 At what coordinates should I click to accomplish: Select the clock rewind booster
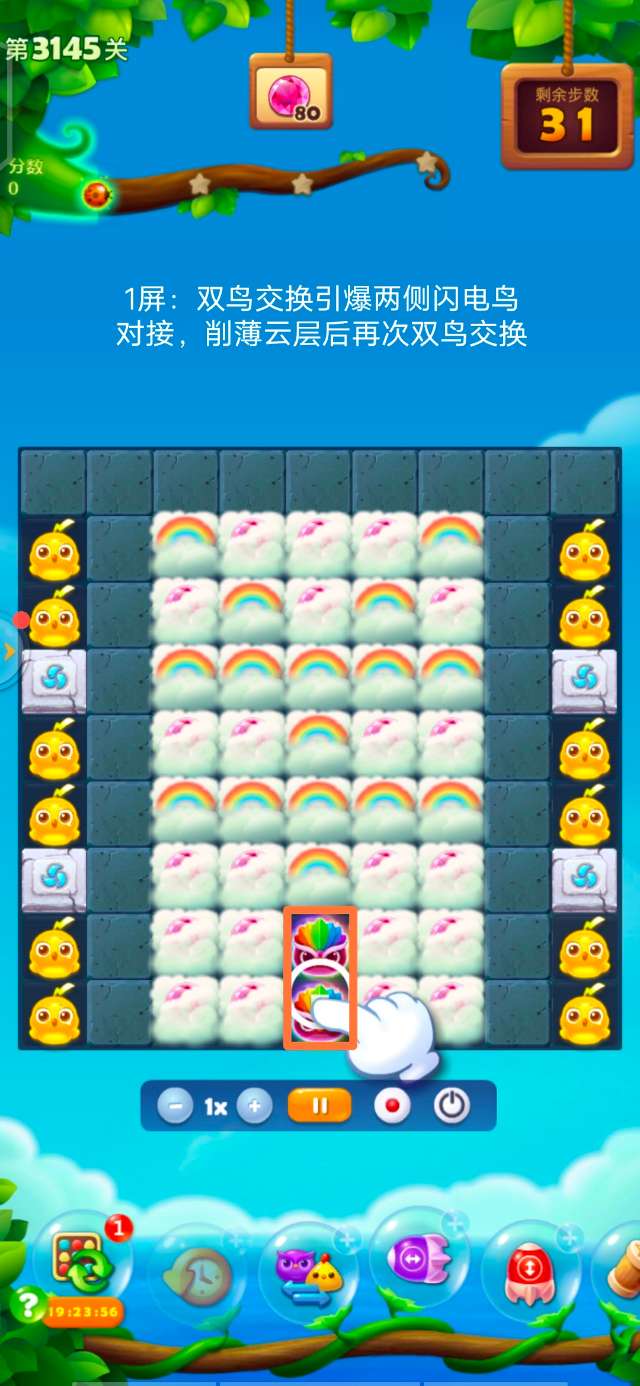click(x=196, y=1273)
